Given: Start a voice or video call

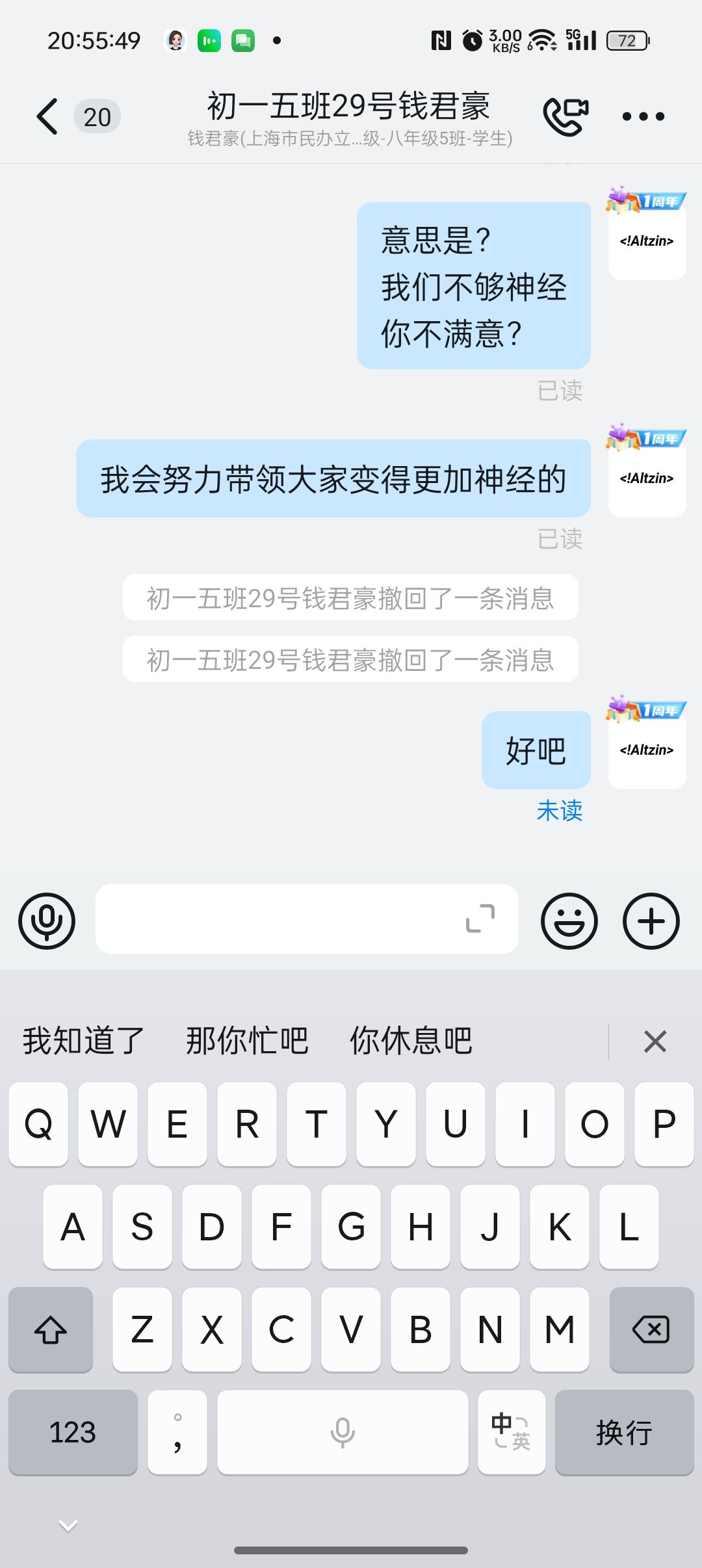Looking at the screenshot, I should (x=565, y=117).
